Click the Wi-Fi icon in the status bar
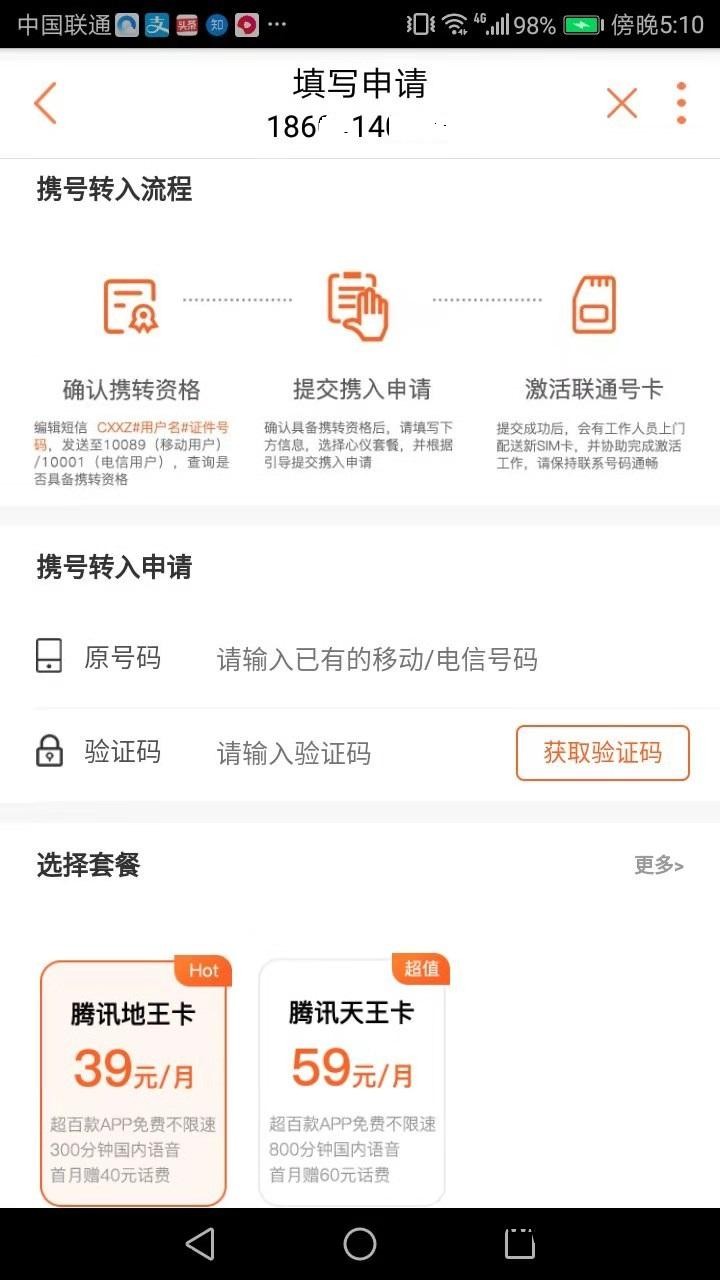This screenshot has height=1280, width=720. coord(448,20)
